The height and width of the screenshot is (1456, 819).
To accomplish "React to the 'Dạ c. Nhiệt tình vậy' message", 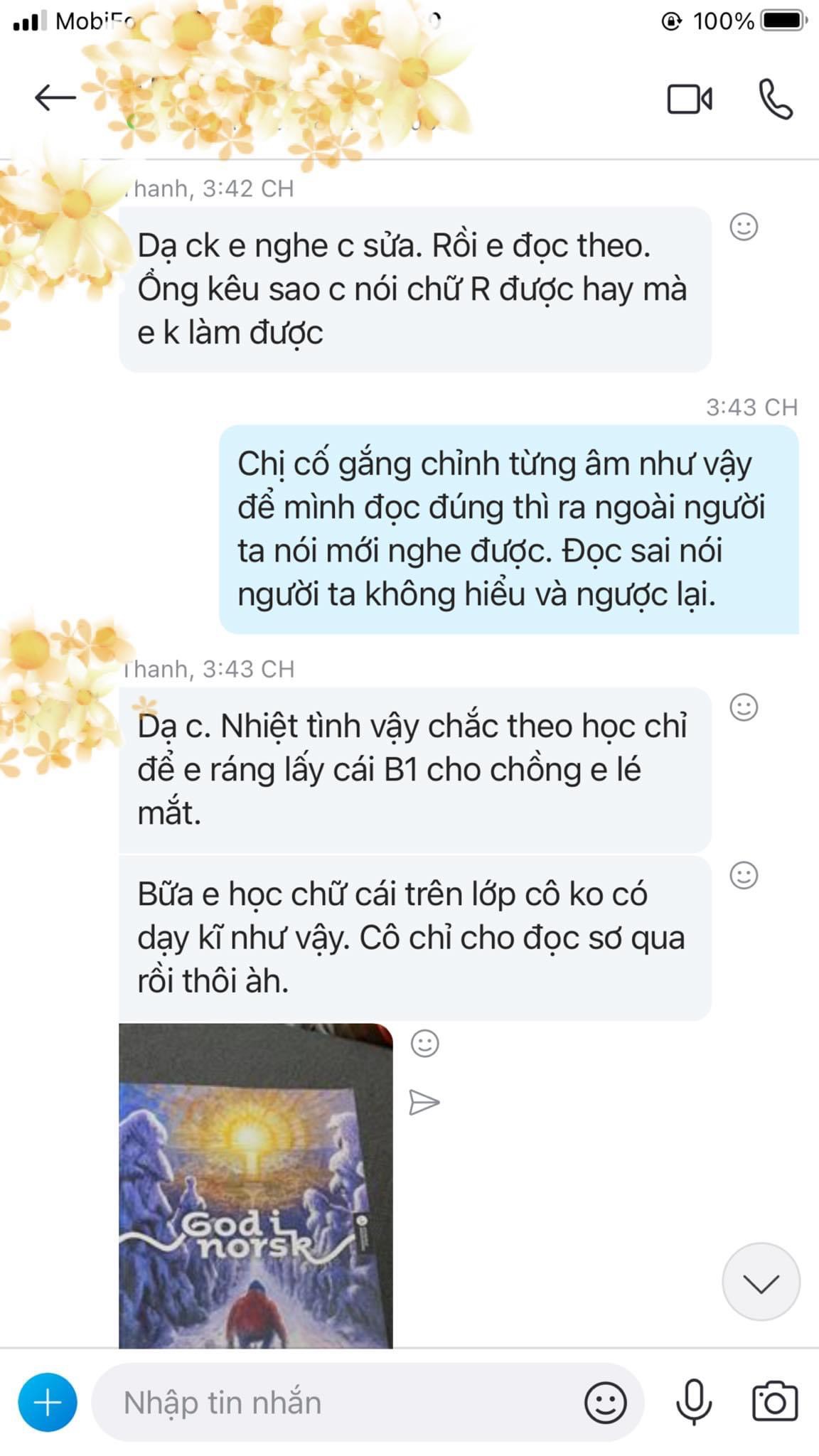I will (744, 707).
